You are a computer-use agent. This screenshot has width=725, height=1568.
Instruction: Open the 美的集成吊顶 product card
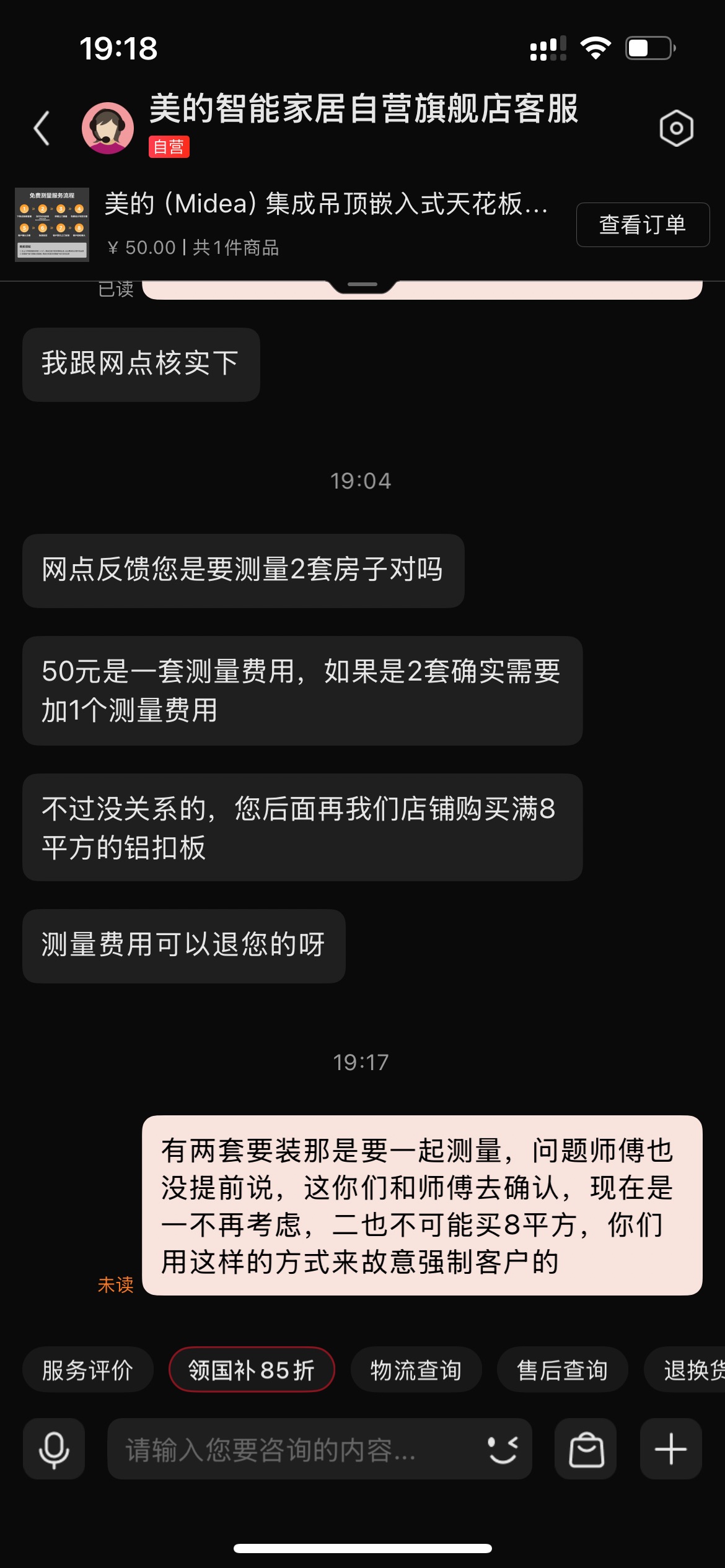point(310,224)
